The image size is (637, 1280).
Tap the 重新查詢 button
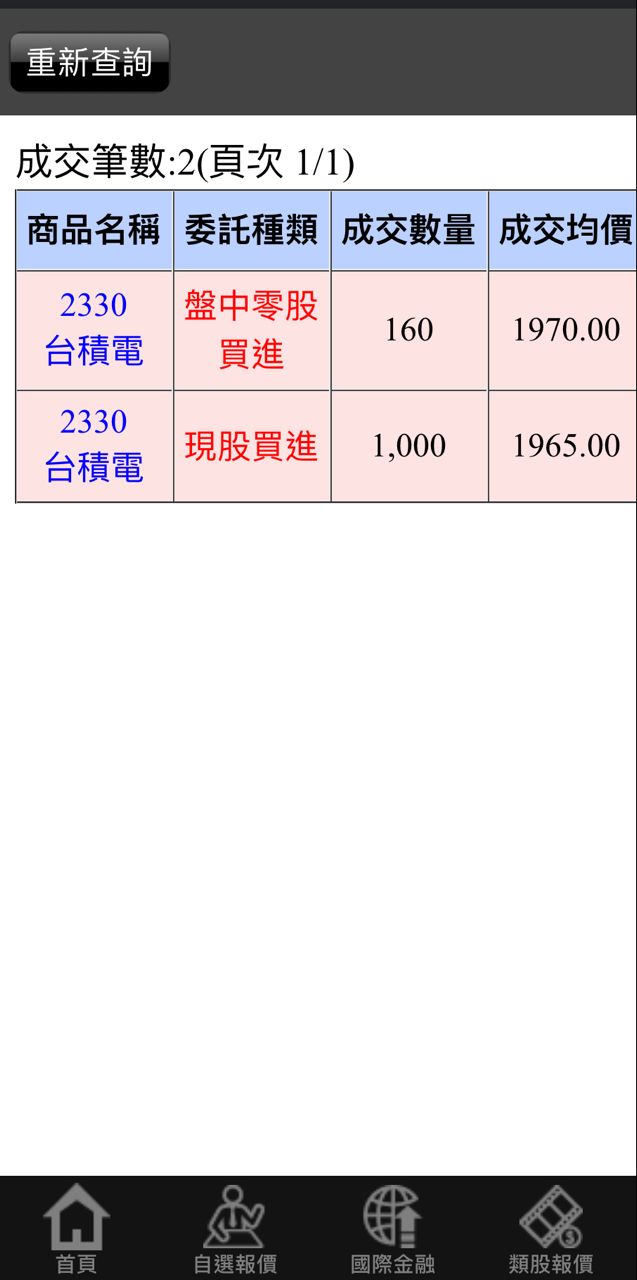coord(89,63)
